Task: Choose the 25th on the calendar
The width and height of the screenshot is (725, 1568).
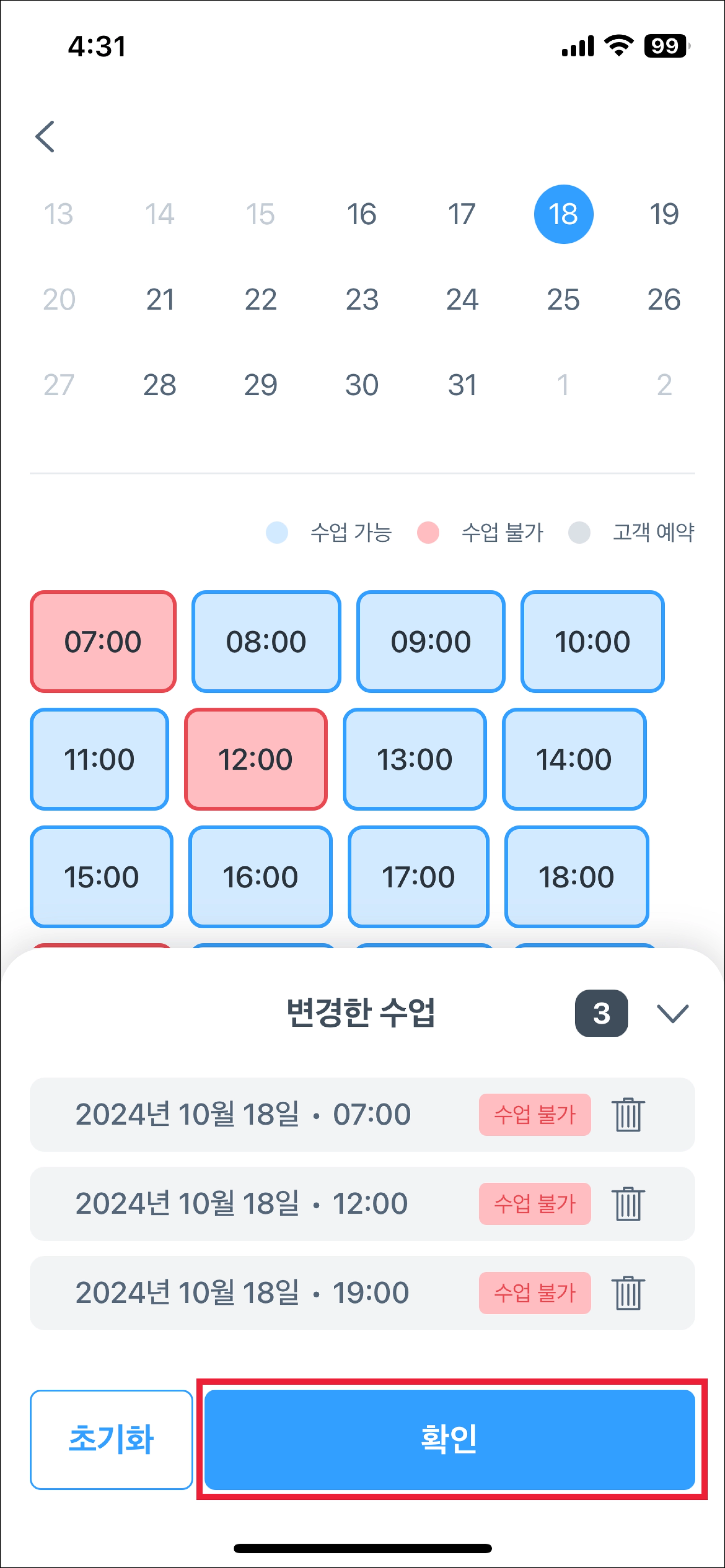Action: [x=563, y=299]
